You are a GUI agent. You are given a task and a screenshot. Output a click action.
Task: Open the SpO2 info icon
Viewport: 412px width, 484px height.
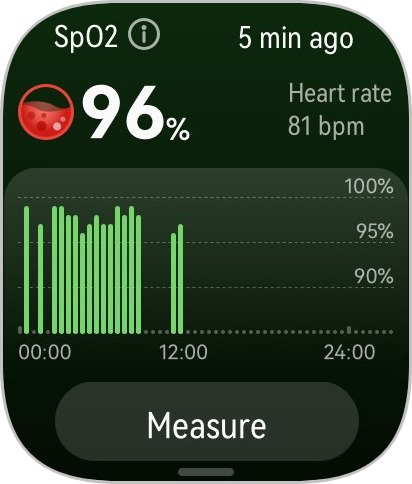144,34
